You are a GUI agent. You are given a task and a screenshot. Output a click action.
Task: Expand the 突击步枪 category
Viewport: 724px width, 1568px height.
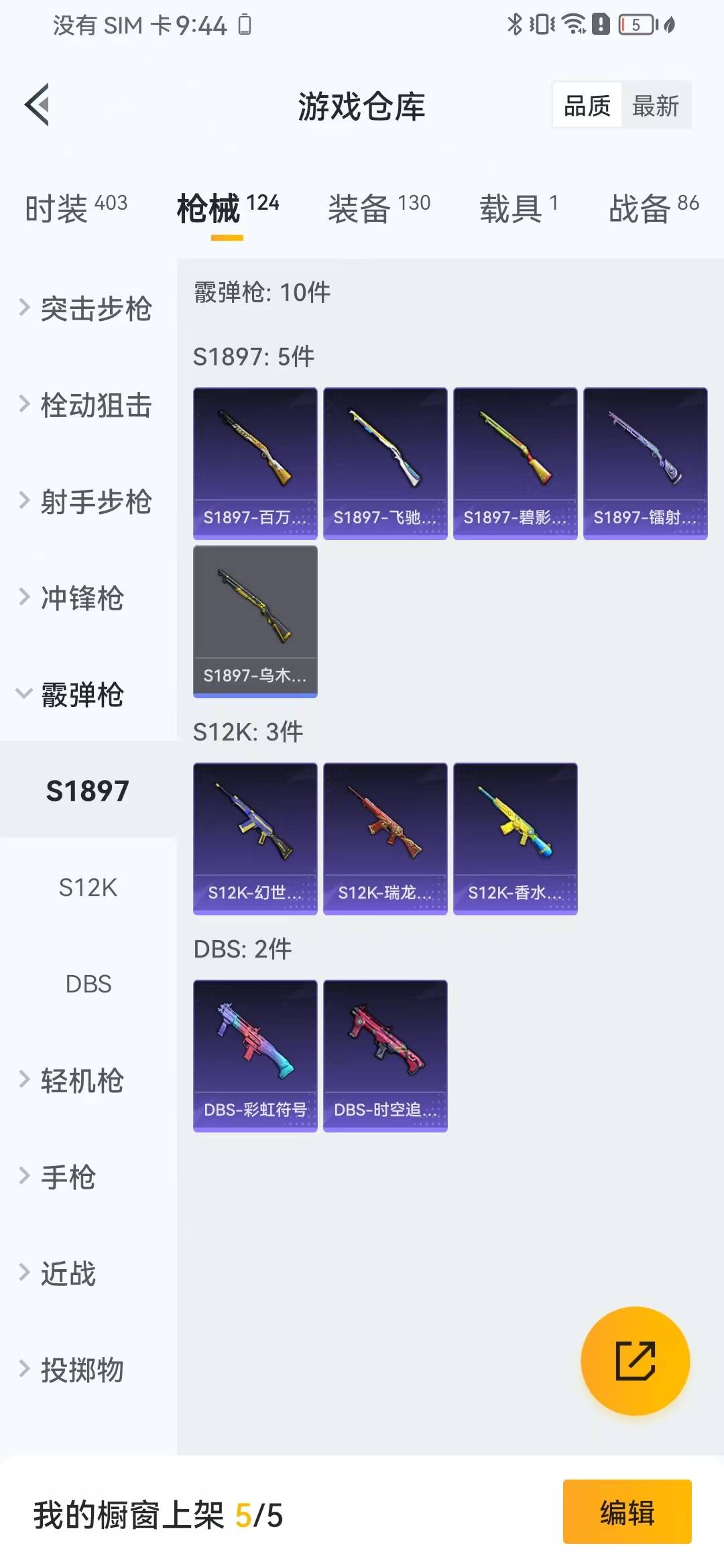87,309
